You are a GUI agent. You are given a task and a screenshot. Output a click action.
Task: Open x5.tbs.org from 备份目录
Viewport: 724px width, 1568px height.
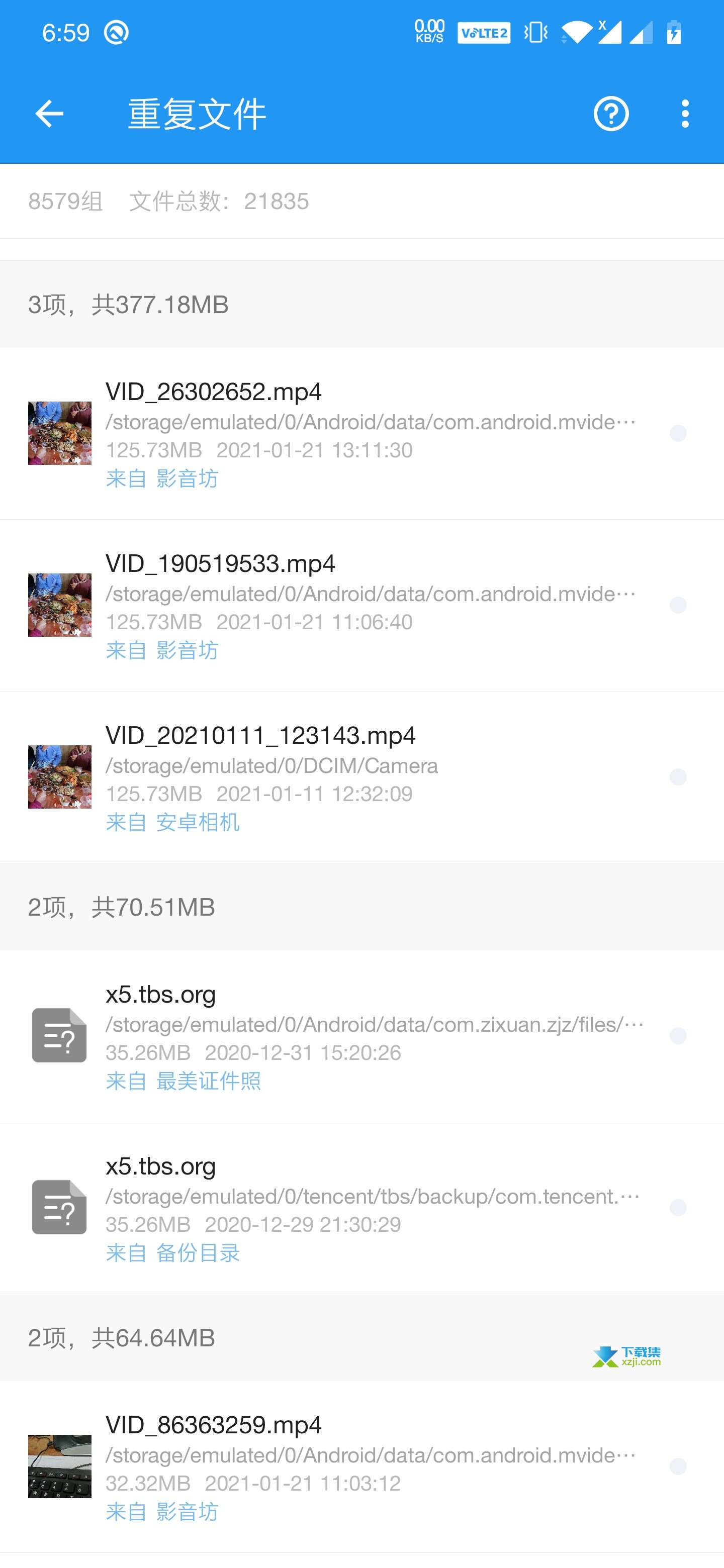click(x=361, y=1208)
